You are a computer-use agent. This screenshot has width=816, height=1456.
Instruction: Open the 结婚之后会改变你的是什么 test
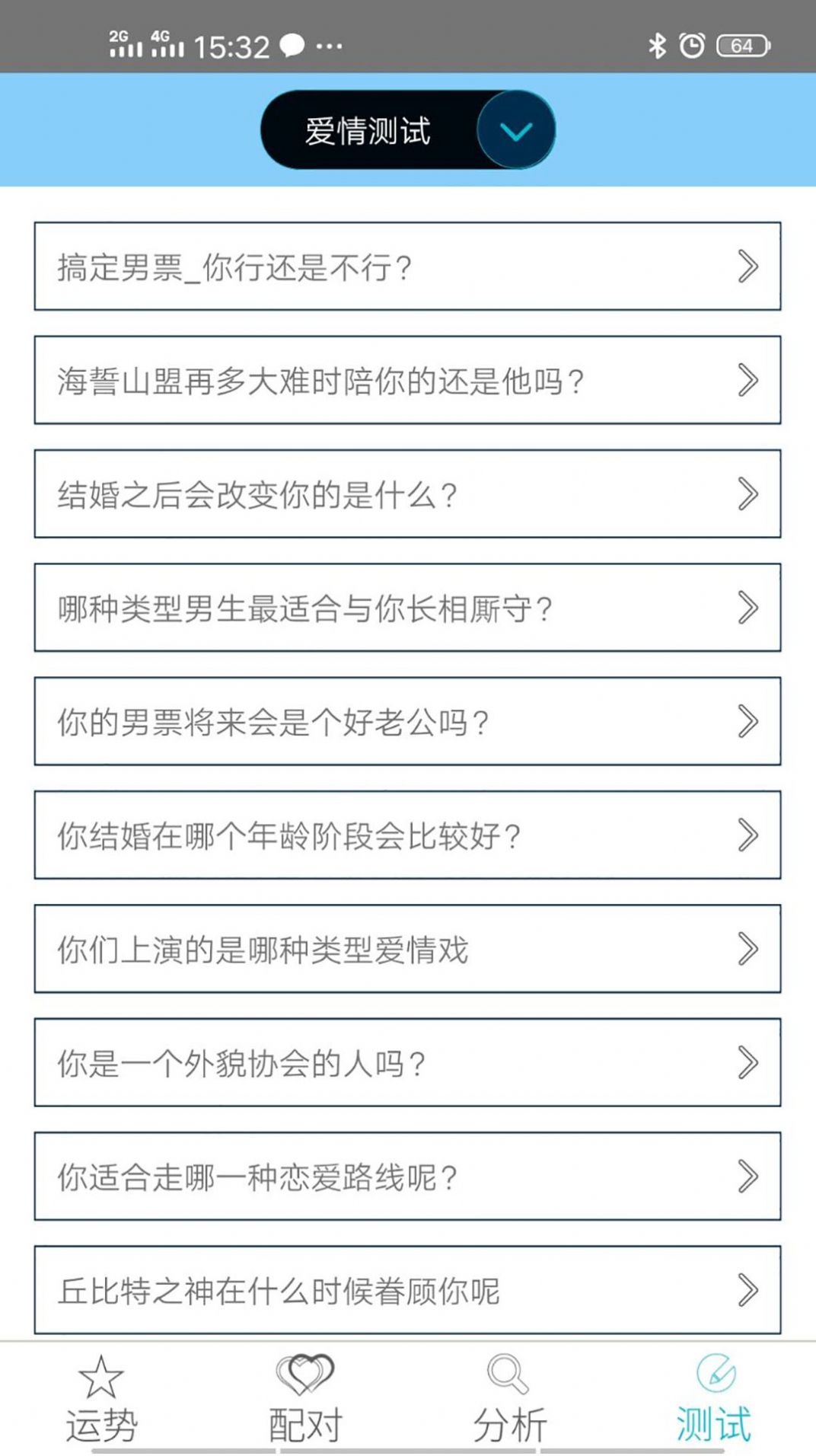click(x=408, y=495)
